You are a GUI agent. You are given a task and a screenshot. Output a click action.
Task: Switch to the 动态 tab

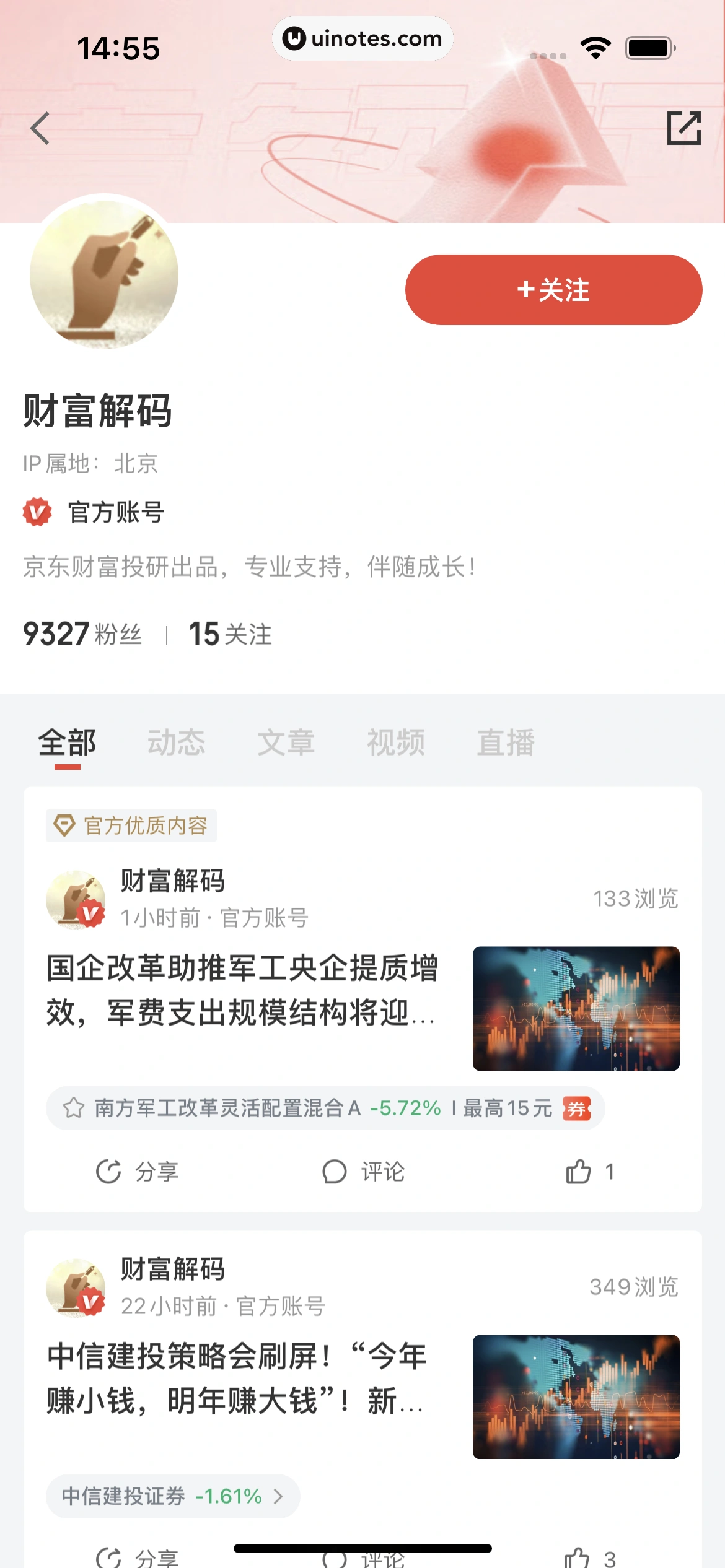(x=176, y=742)
